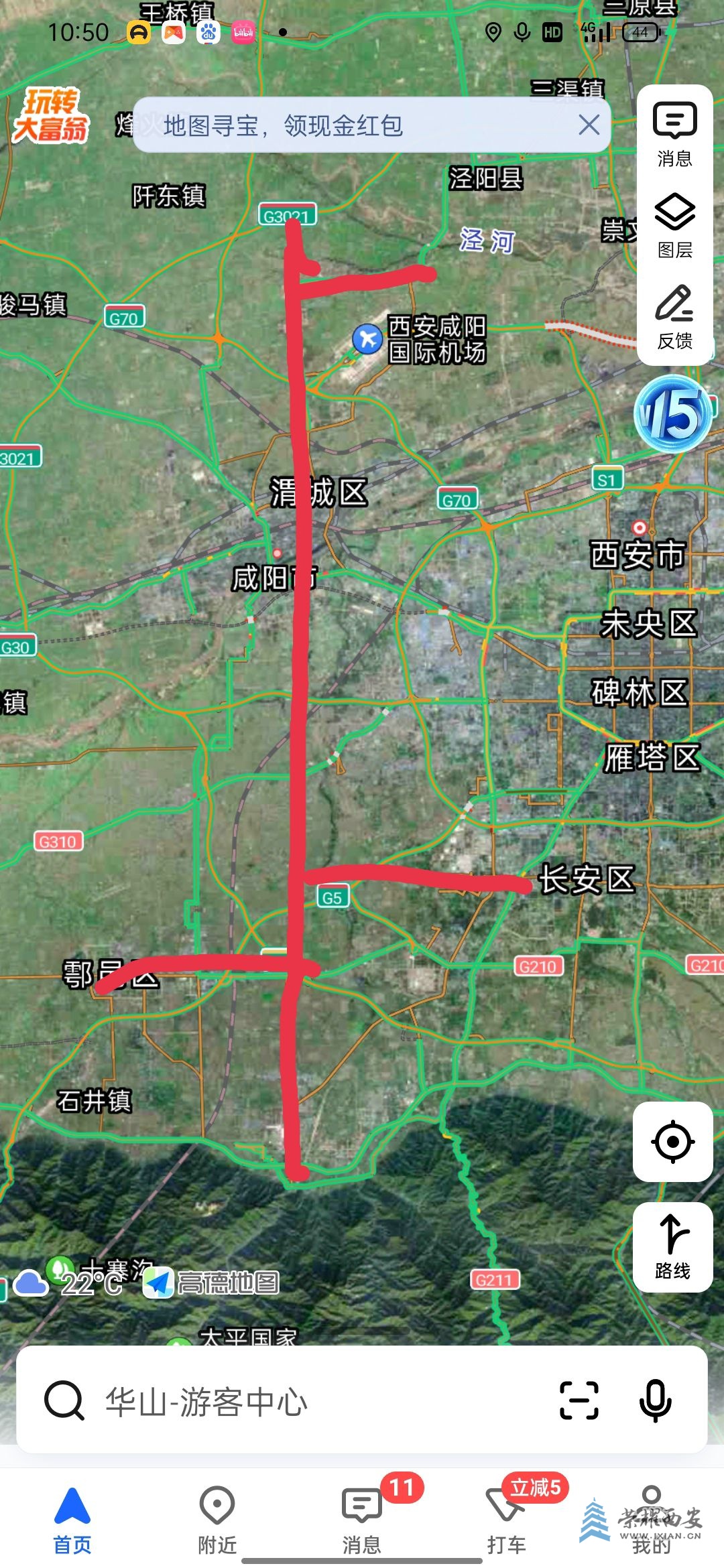The image size is (724, 1568).
Task: Open the 玩转大富翁 game banner
Action: (51, 115)
